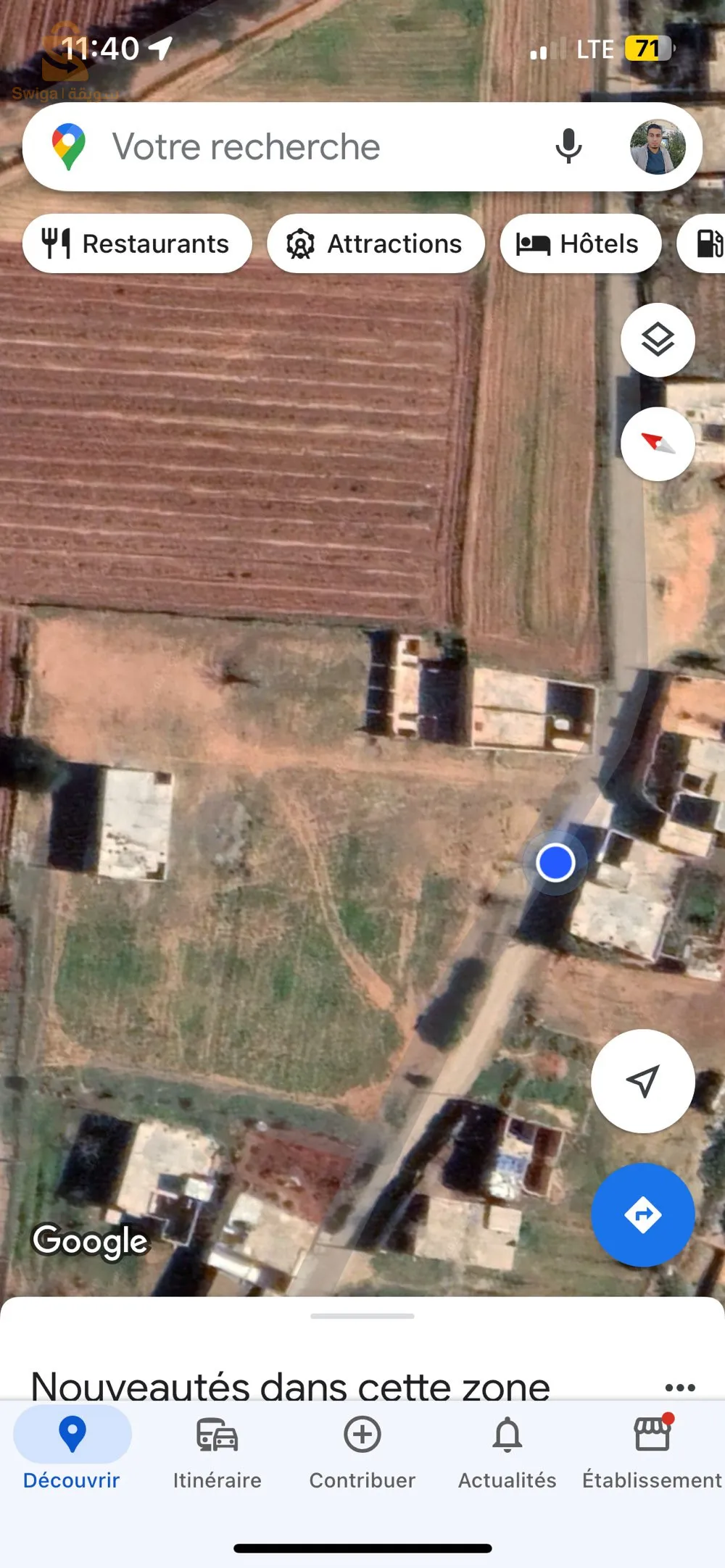Reset map orientation with the compass
Viewport: 725px width, 1568px height.
[x=658, y=443]
